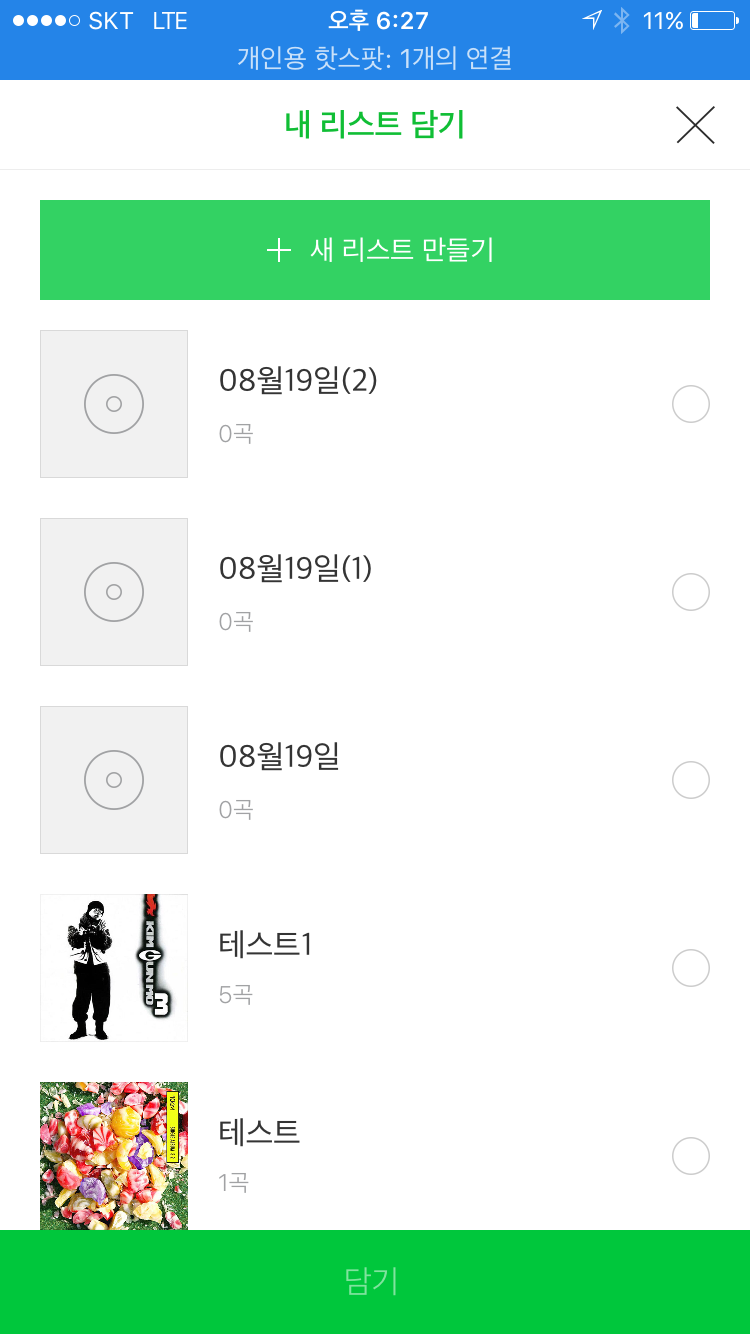Tap the disc placeholder icon for 08월19일(2)
Image resolution: width=750 pixels, height=1334 pixels.
click(x=113, y=404)
